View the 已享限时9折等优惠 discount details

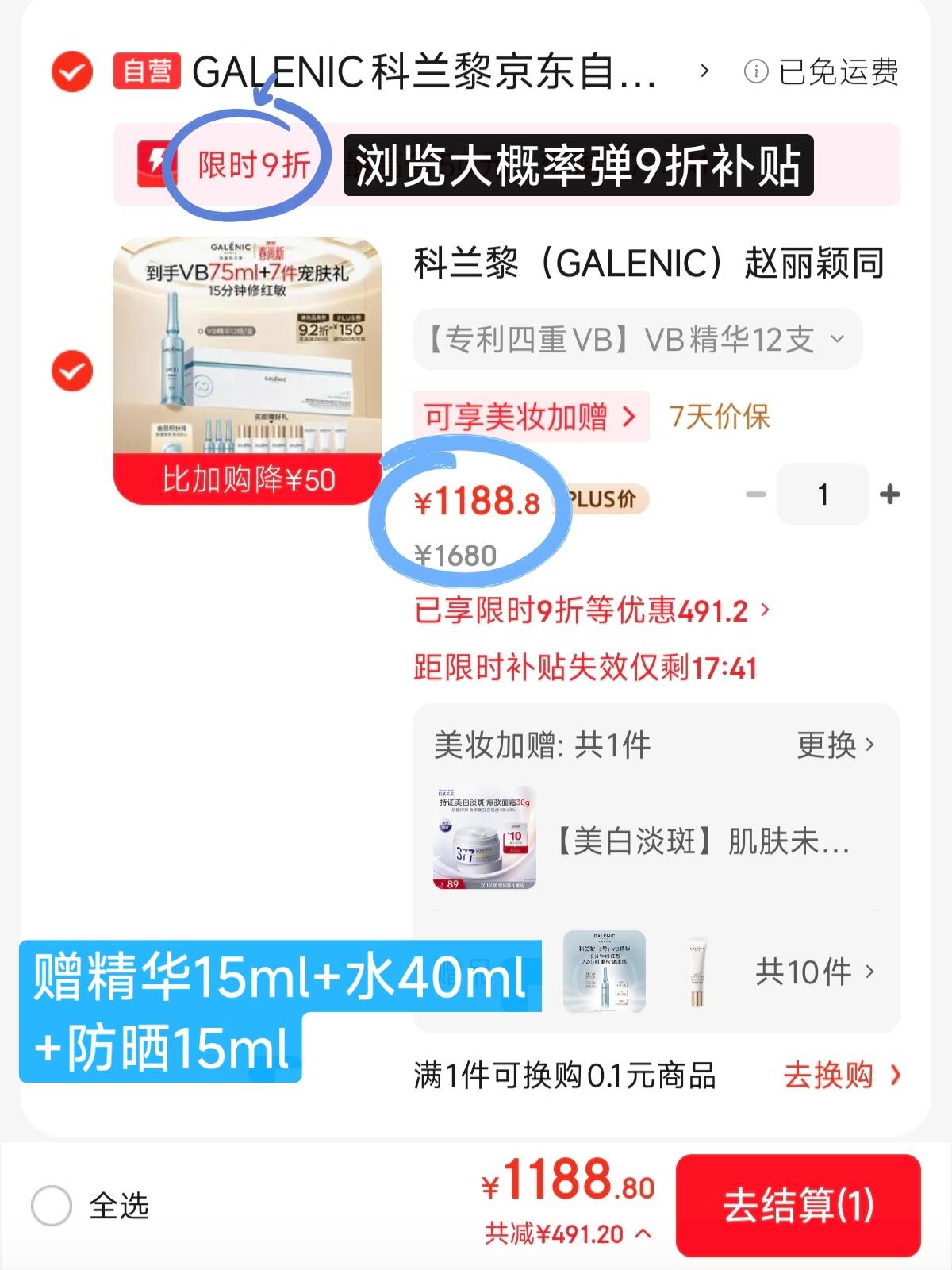point(592,610)
